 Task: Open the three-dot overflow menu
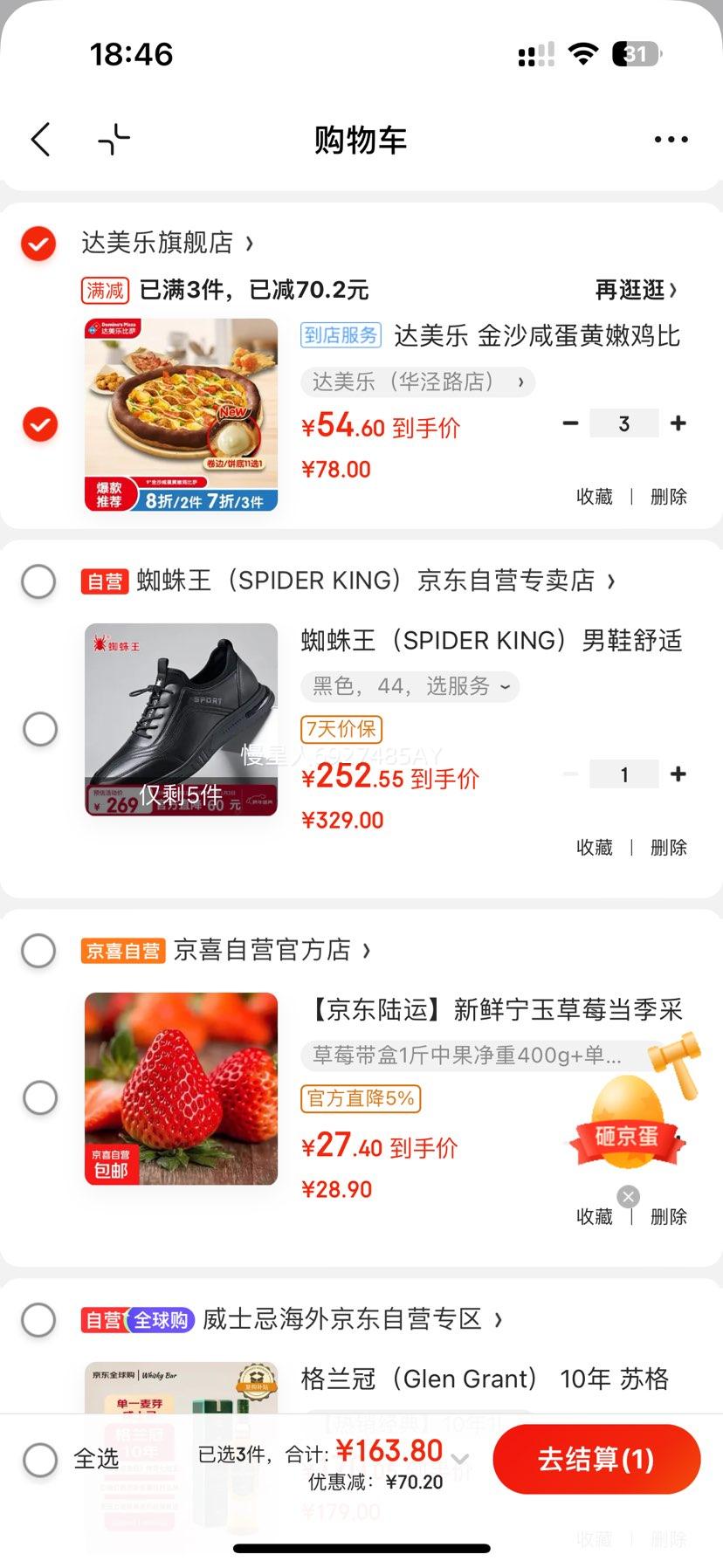[x=671, y=140]
